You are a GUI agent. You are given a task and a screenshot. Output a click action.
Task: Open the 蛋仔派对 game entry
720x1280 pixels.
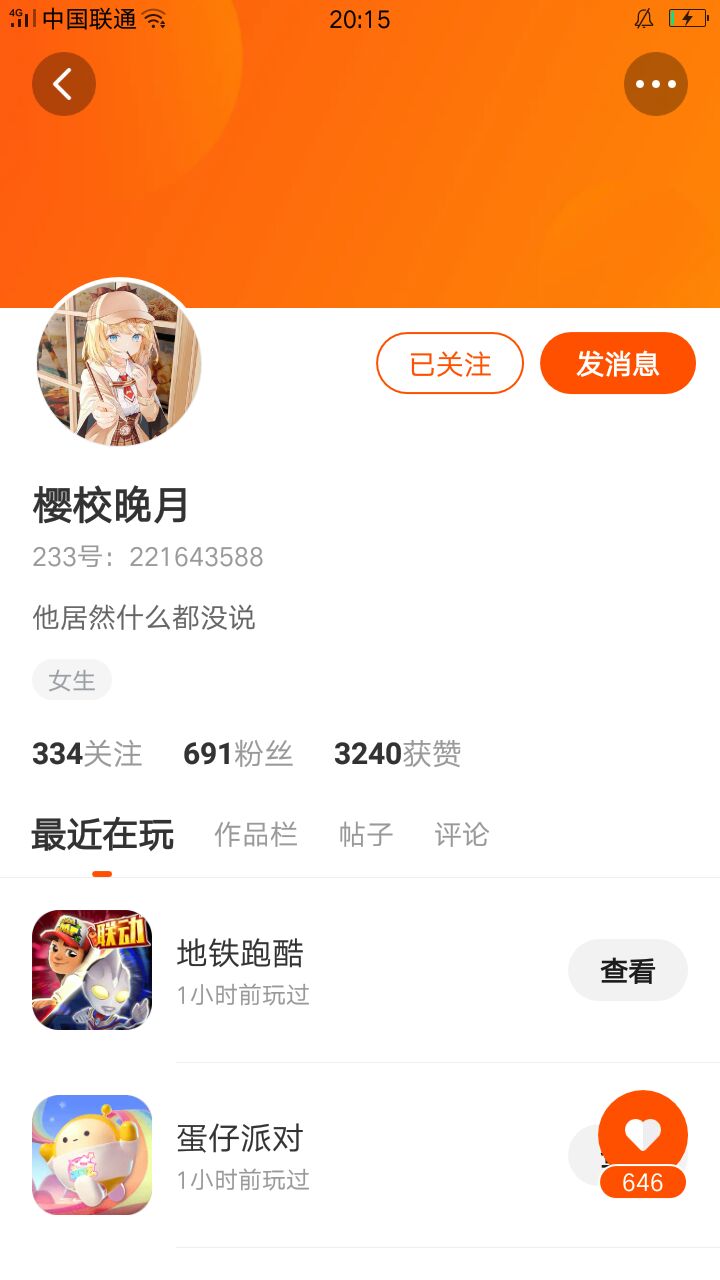(x=360, y=1155)
